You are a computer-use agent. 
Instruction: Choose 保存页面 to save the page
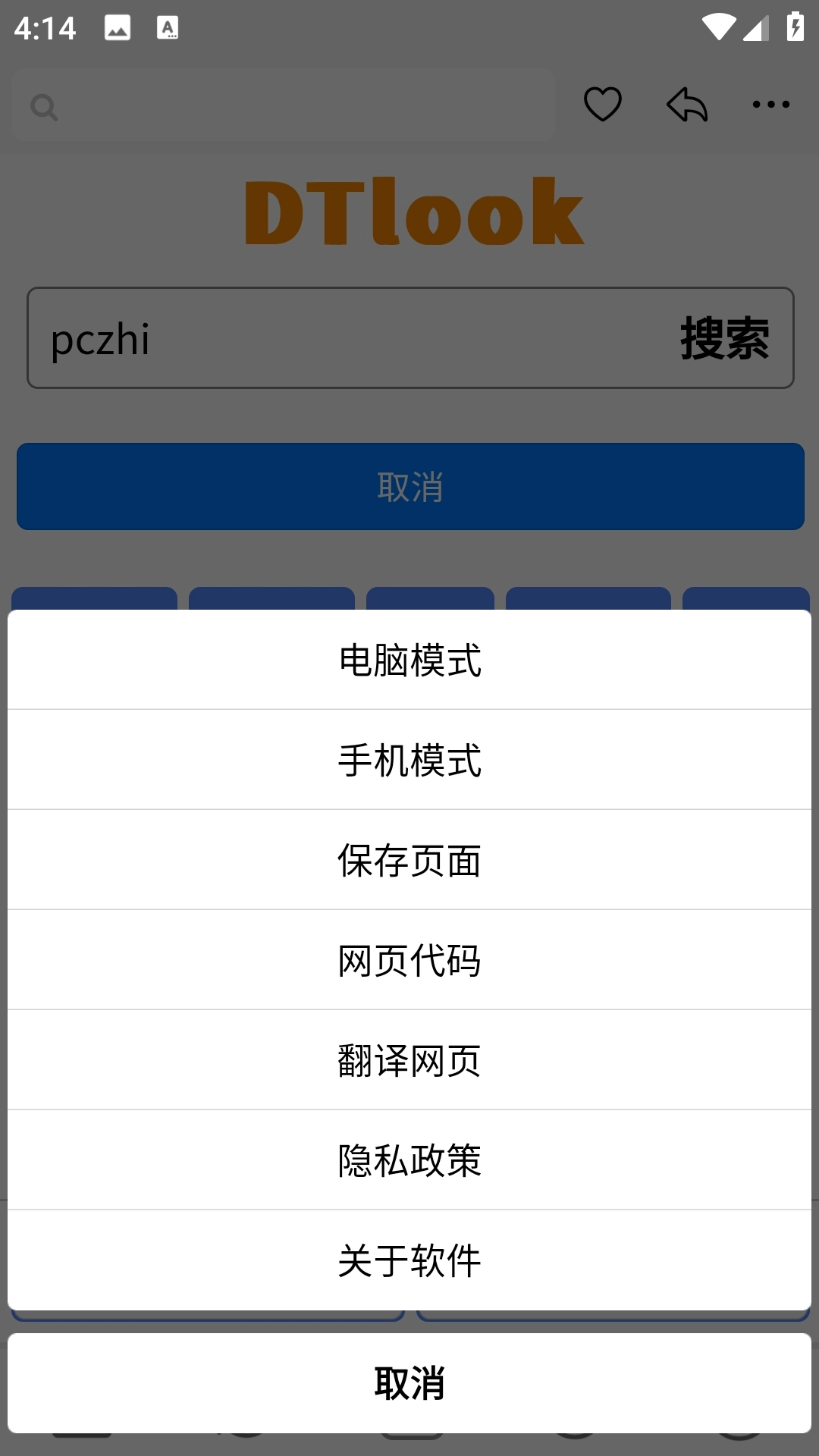[x=409, y=859]
